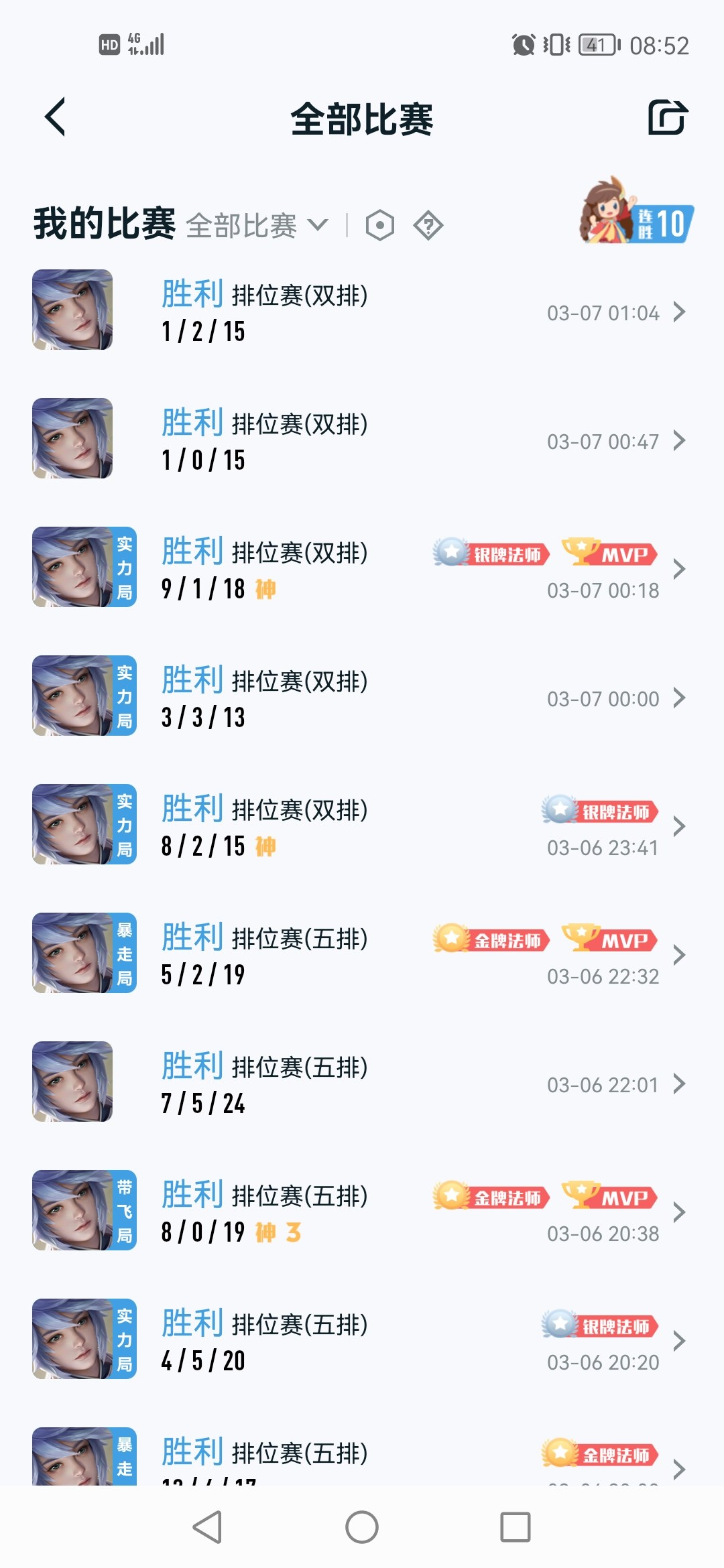724x1568 pixels.
Task: Share the match list via the top-right icon
Action: (x=668, y=117)
